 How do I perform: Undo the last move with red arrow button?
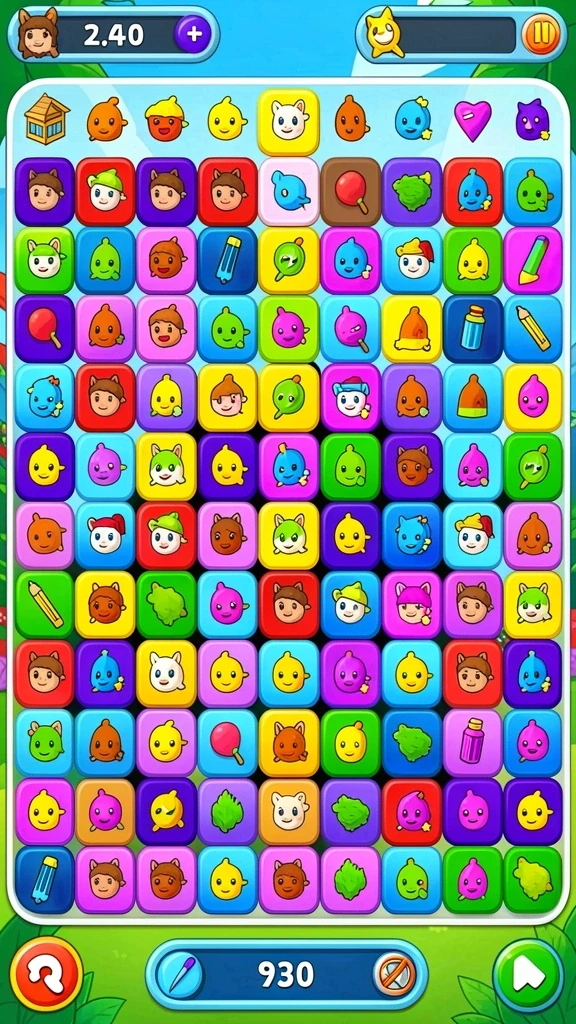click(46, 974)
